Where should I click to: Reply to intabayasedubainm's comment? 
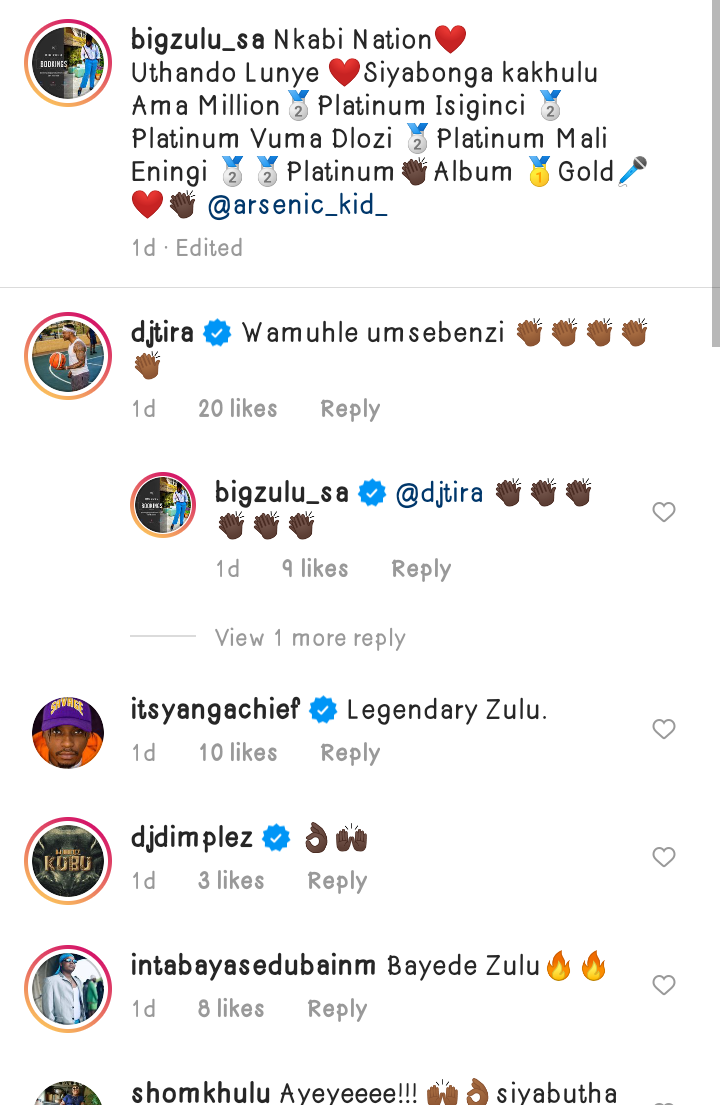(x=337, y=1009)
